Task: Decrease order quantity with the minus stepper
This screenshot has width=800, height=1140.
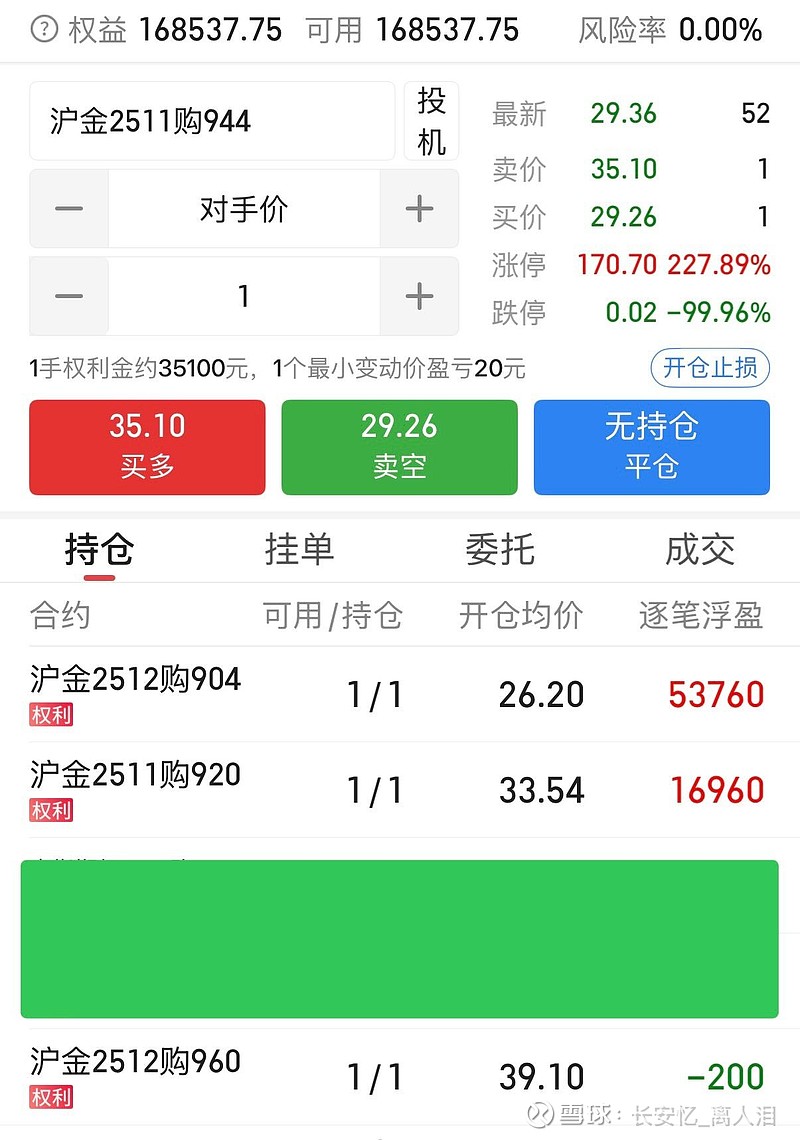Action: 67,296
